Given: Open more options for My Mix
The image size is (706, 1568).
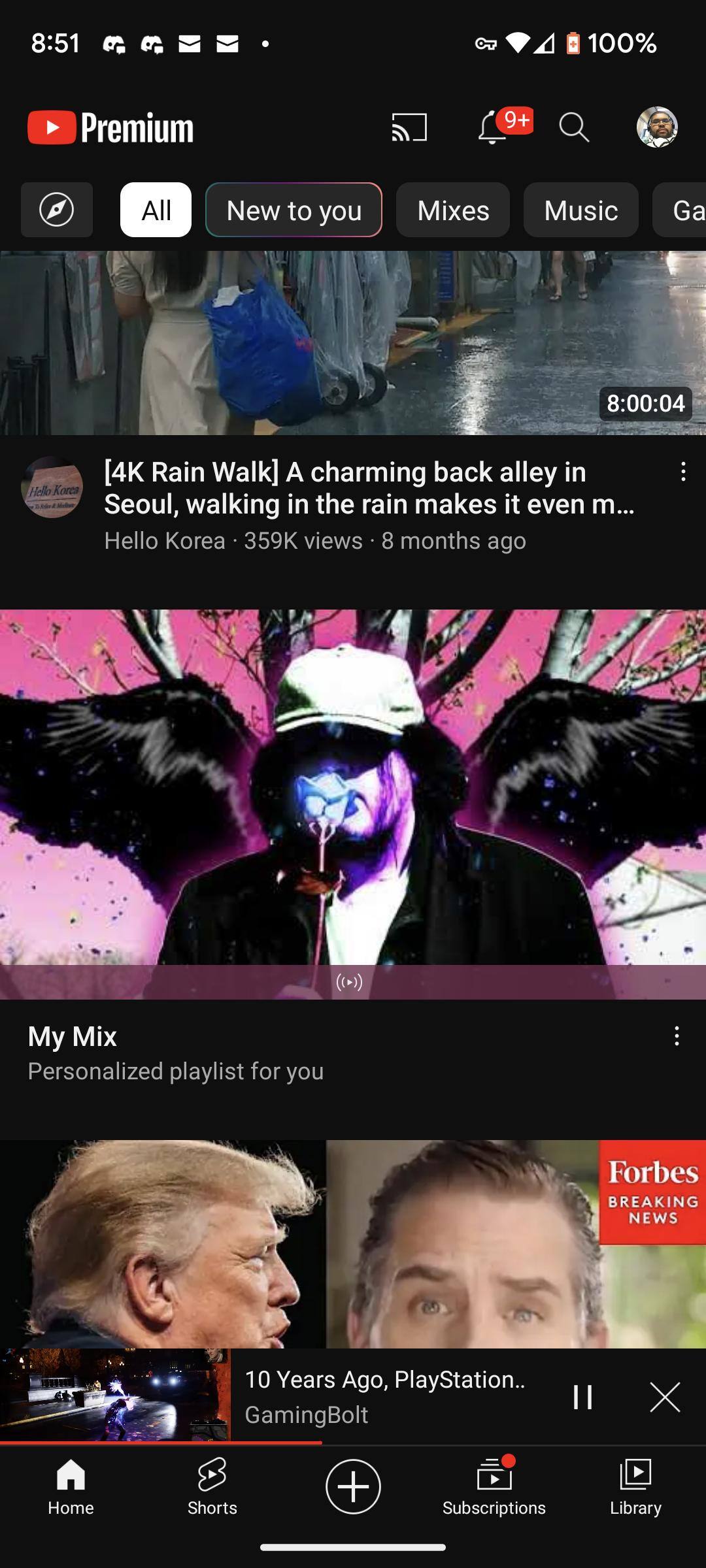Looking at the screenshot, I should (677, 1036).
